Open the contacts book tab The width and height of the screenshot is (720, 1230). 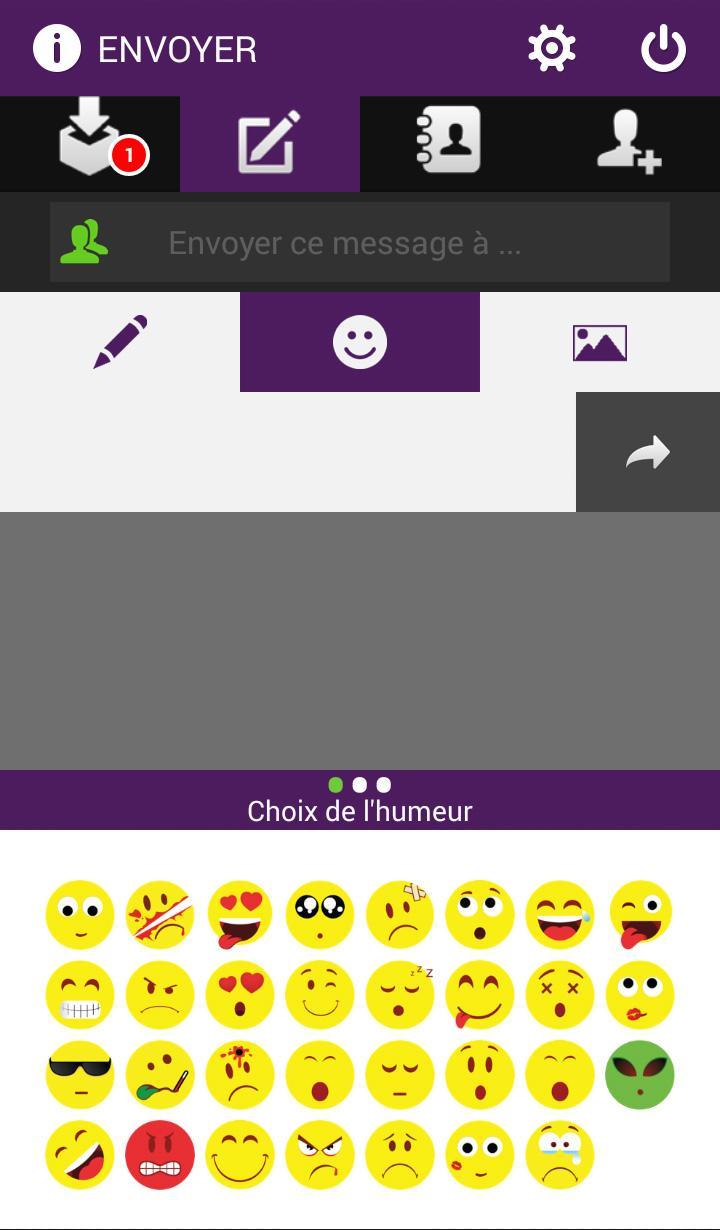450,143
